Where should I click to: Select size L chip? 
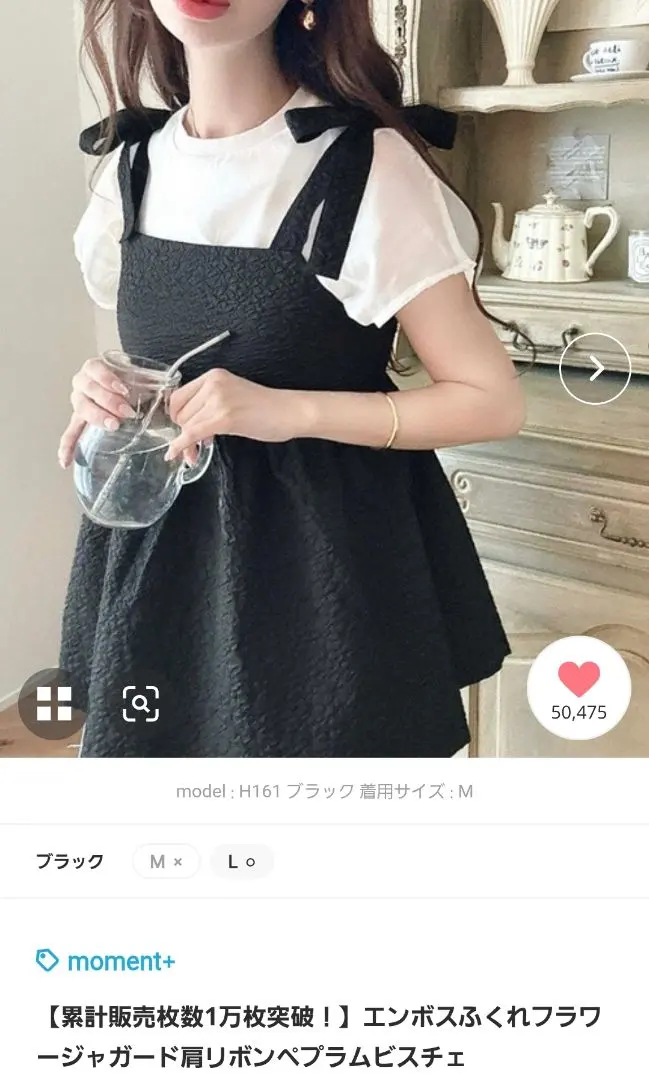click(x=241, y=861)
